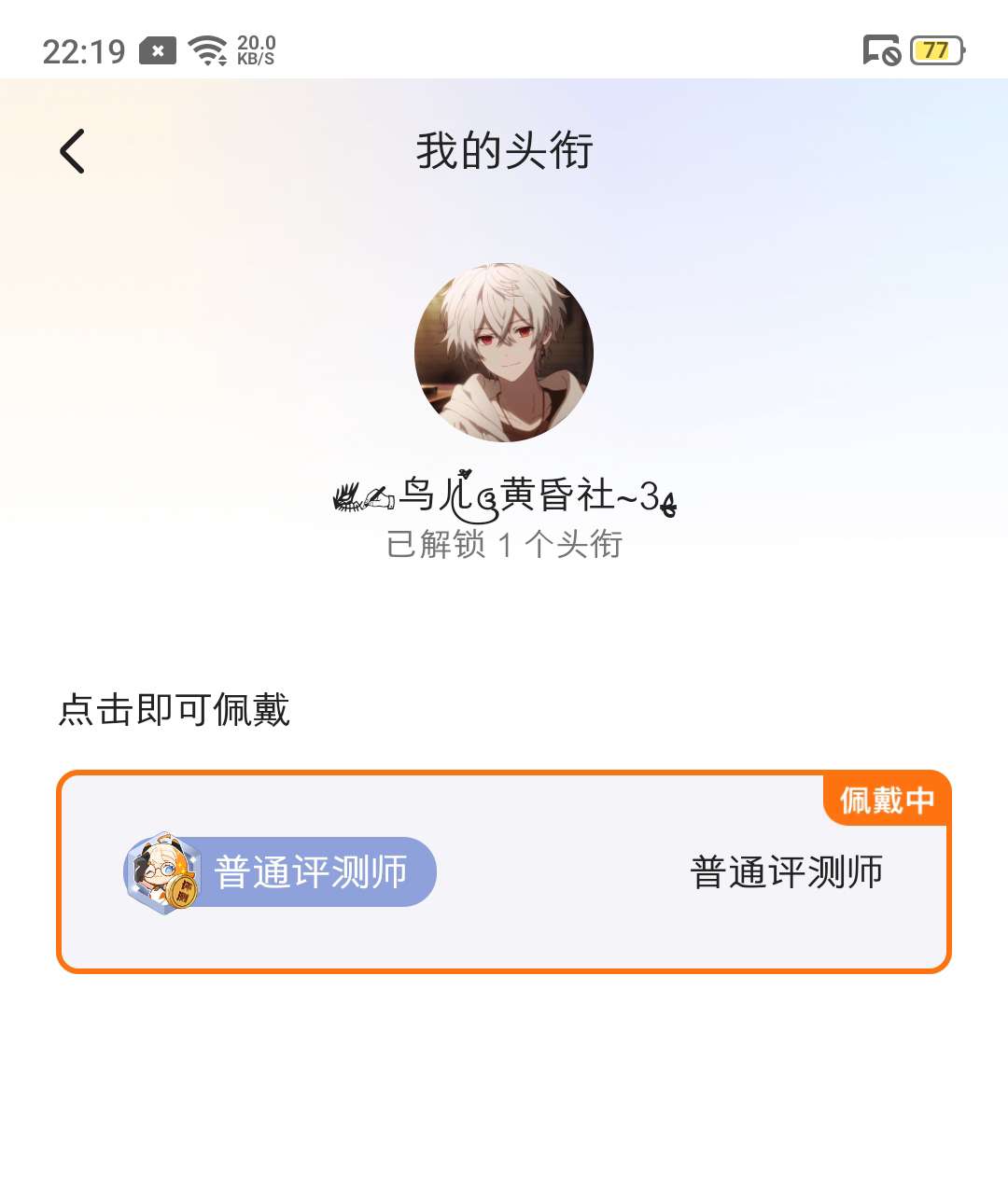The width and height of the screenshot is (1008, 1198).
Task: Go back from 我的头衔 page
Action: click(73, 151)
